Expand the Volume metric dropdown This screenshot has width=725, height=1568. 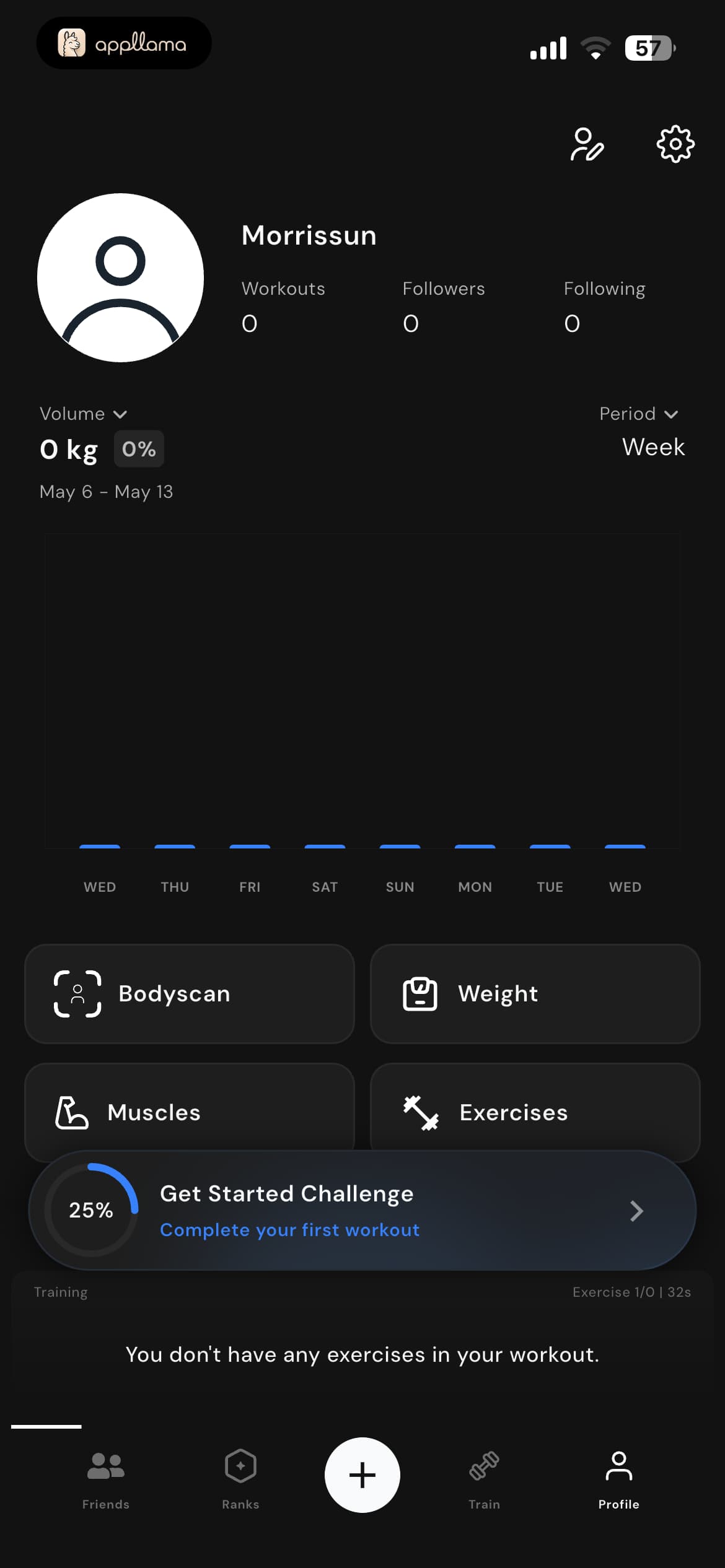[x=84, y=414]
